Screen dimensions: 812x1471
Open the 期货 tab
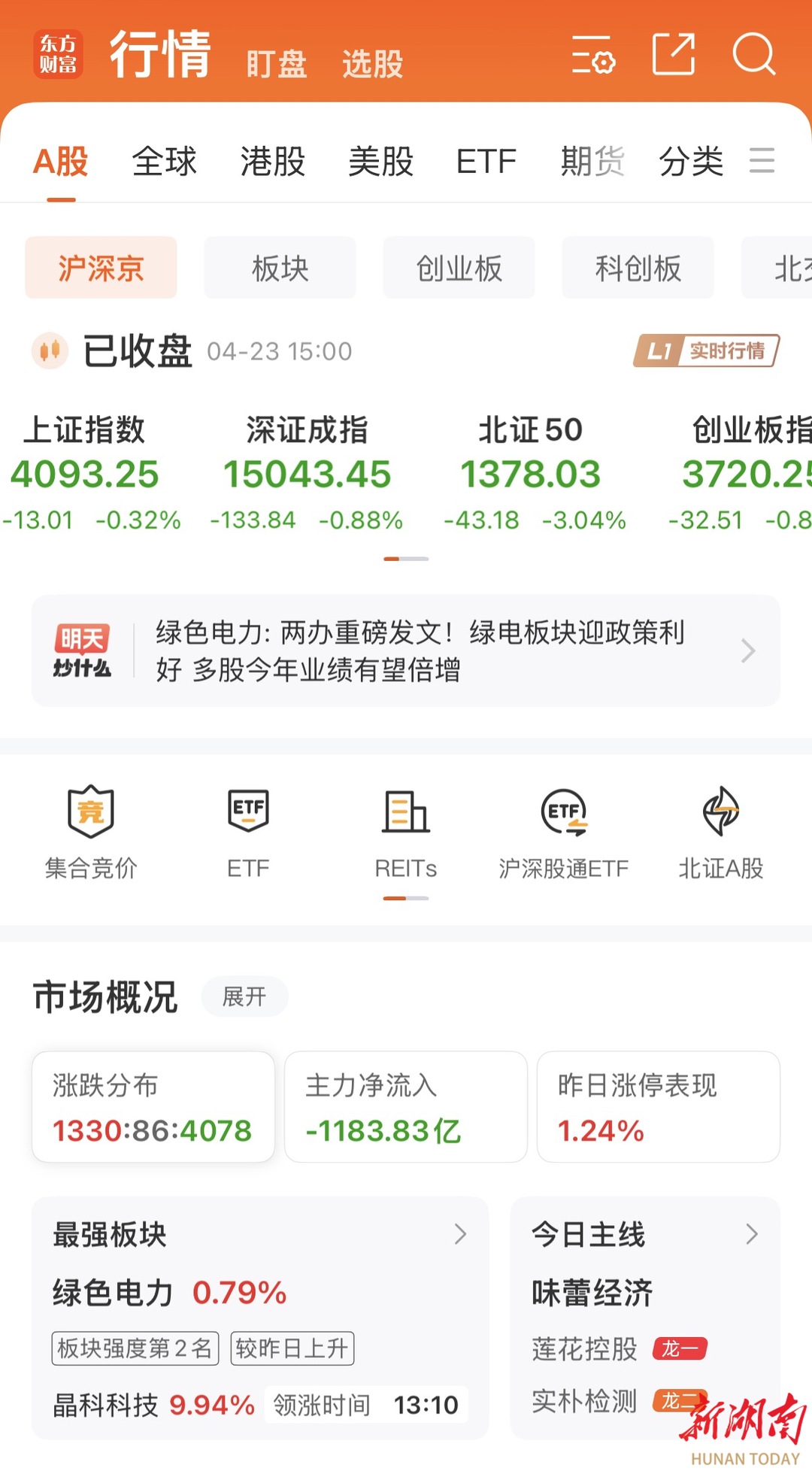pyautogui.click(x=592, y=161)
